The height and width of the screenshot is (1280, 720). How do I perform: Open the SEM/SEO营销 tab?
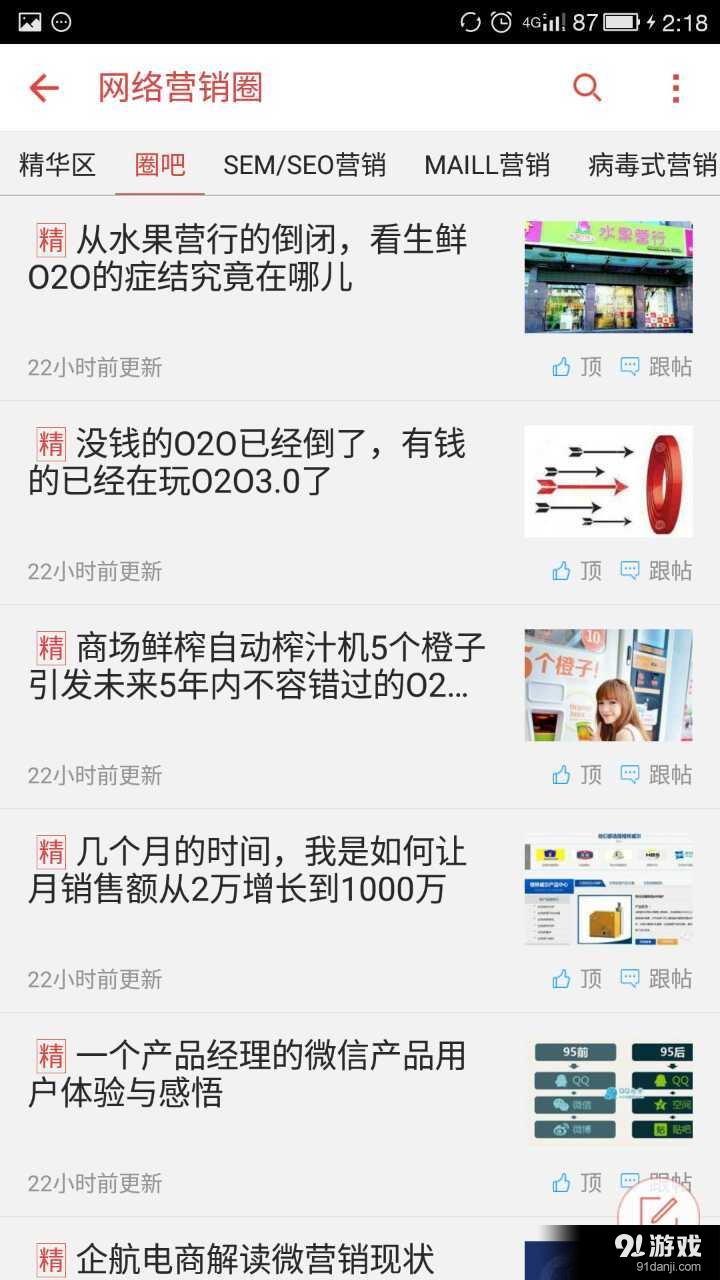pyautogui.click(x=305, y=164)
